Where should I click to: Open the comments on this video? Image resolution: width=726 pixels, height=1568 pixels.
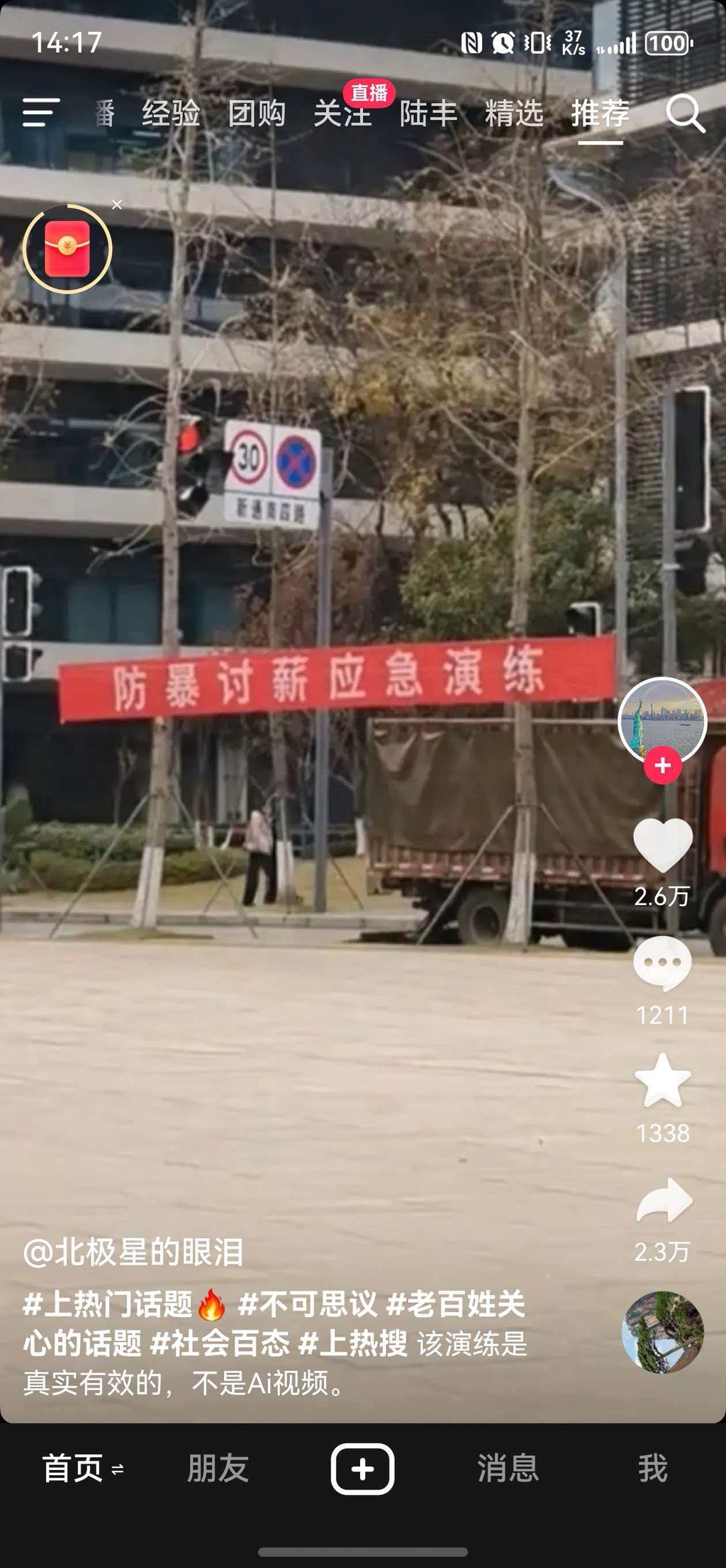coord(662,963)
